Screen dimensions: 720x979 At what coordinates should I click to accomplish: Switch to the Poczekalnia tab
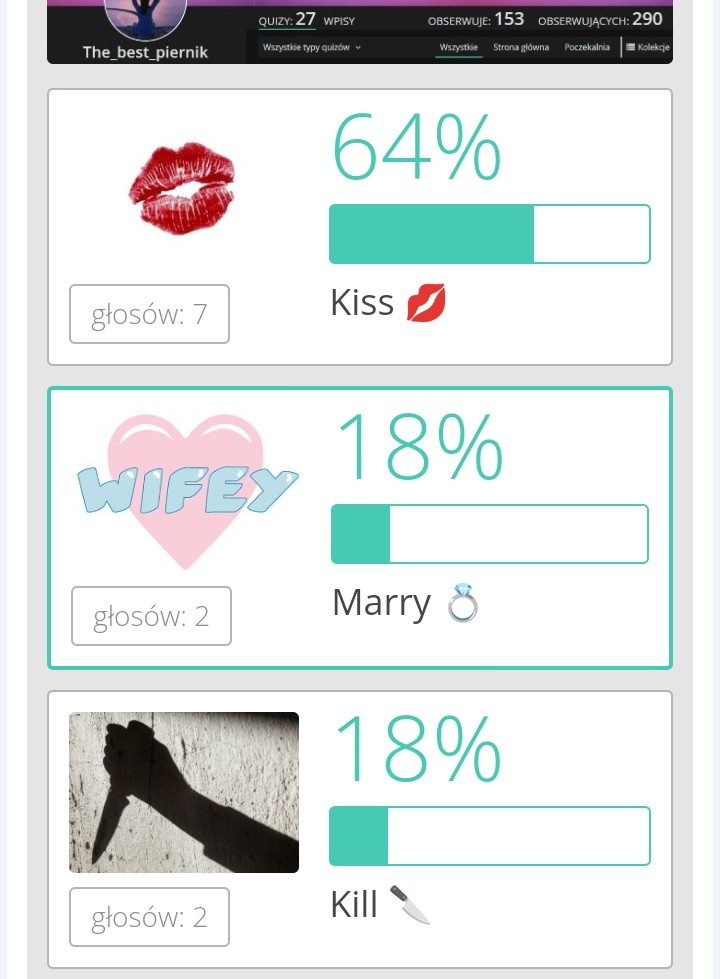587,47
